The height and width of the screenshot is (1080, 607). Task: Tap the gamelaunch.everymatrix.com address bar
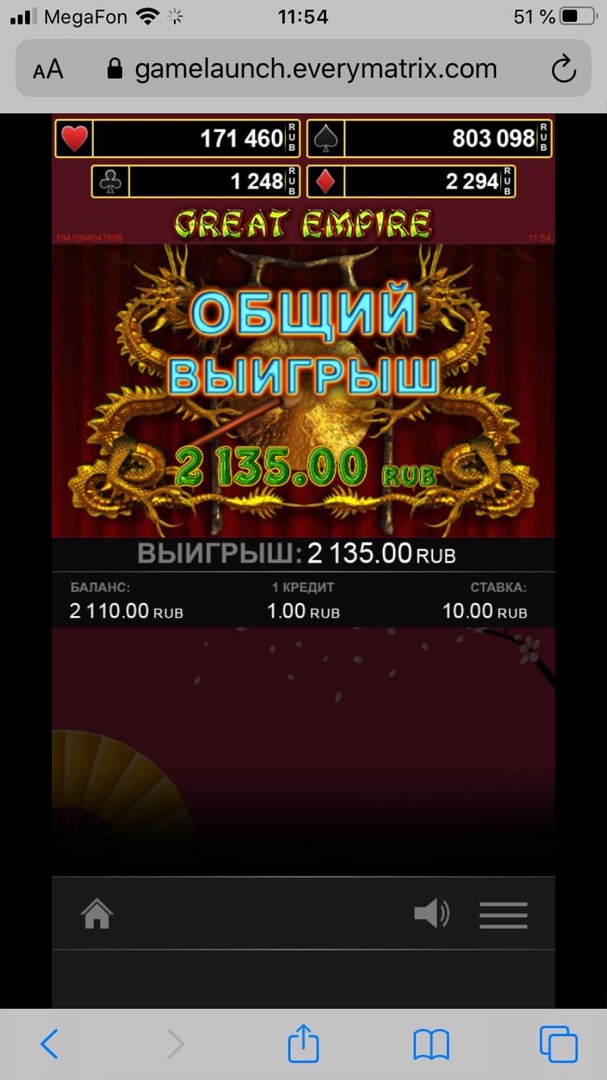(x=315, y=69)
